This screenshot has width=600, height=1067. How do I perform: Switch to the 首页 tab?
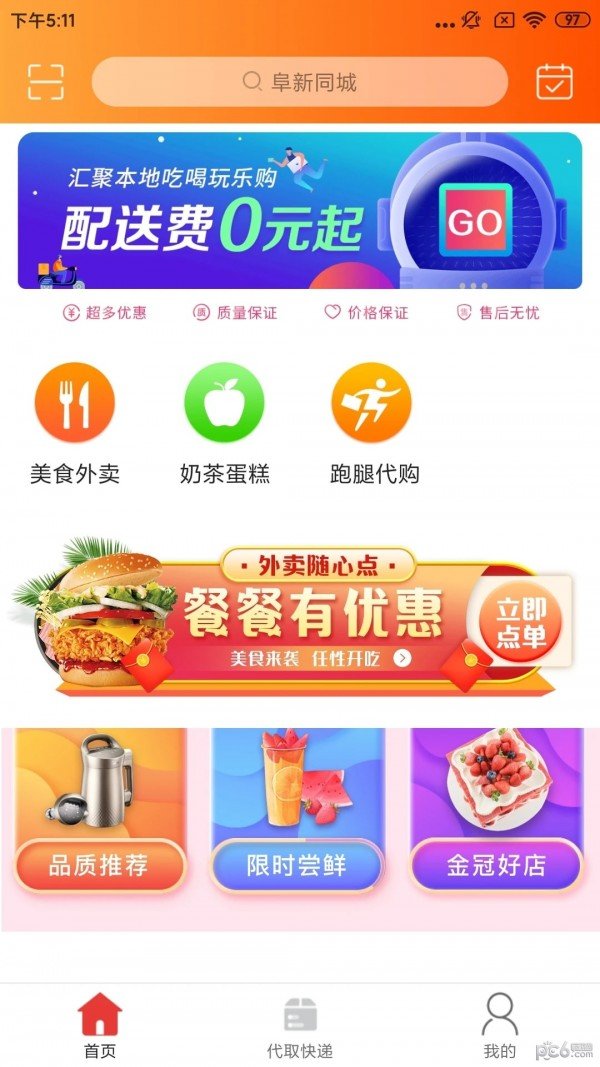pos(100,1025)
